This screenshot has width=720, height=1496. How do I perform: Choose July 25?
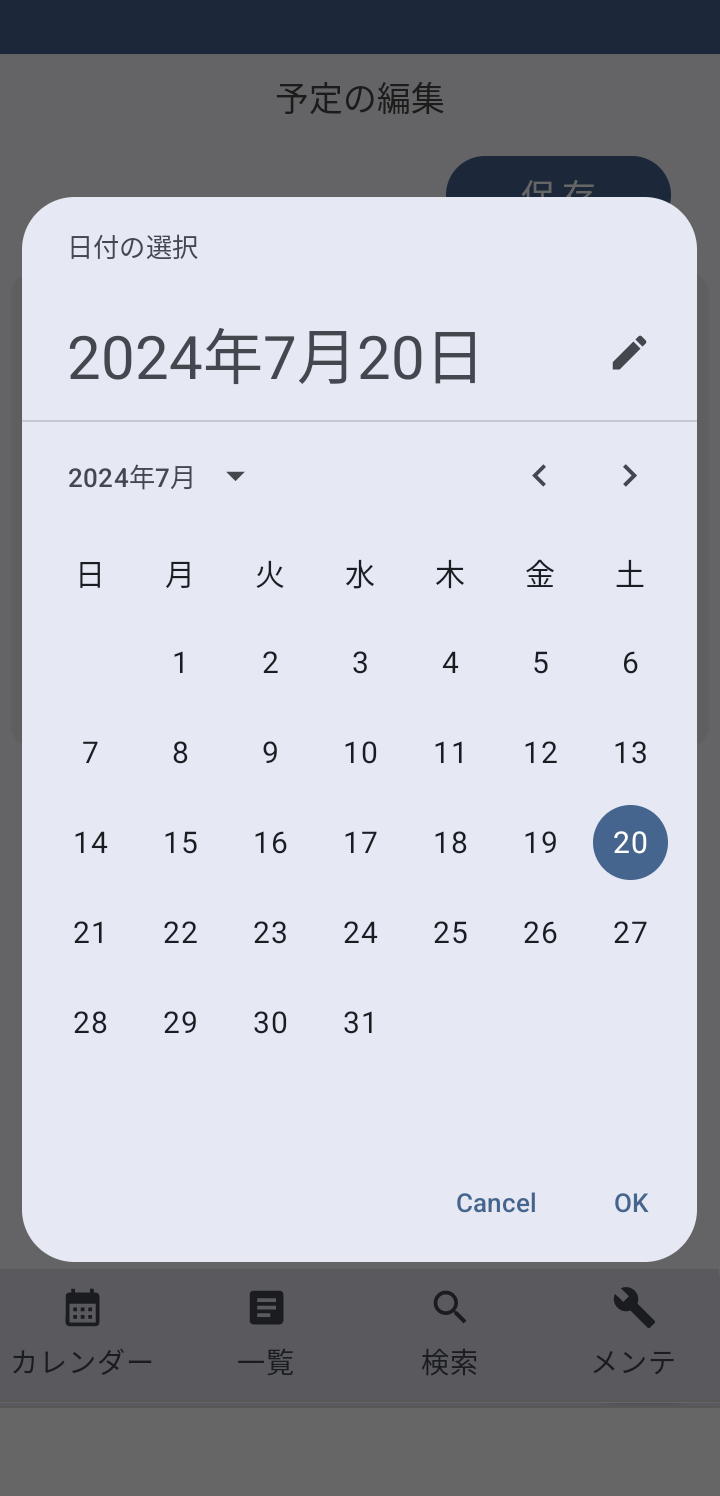[x=450, y=933]
